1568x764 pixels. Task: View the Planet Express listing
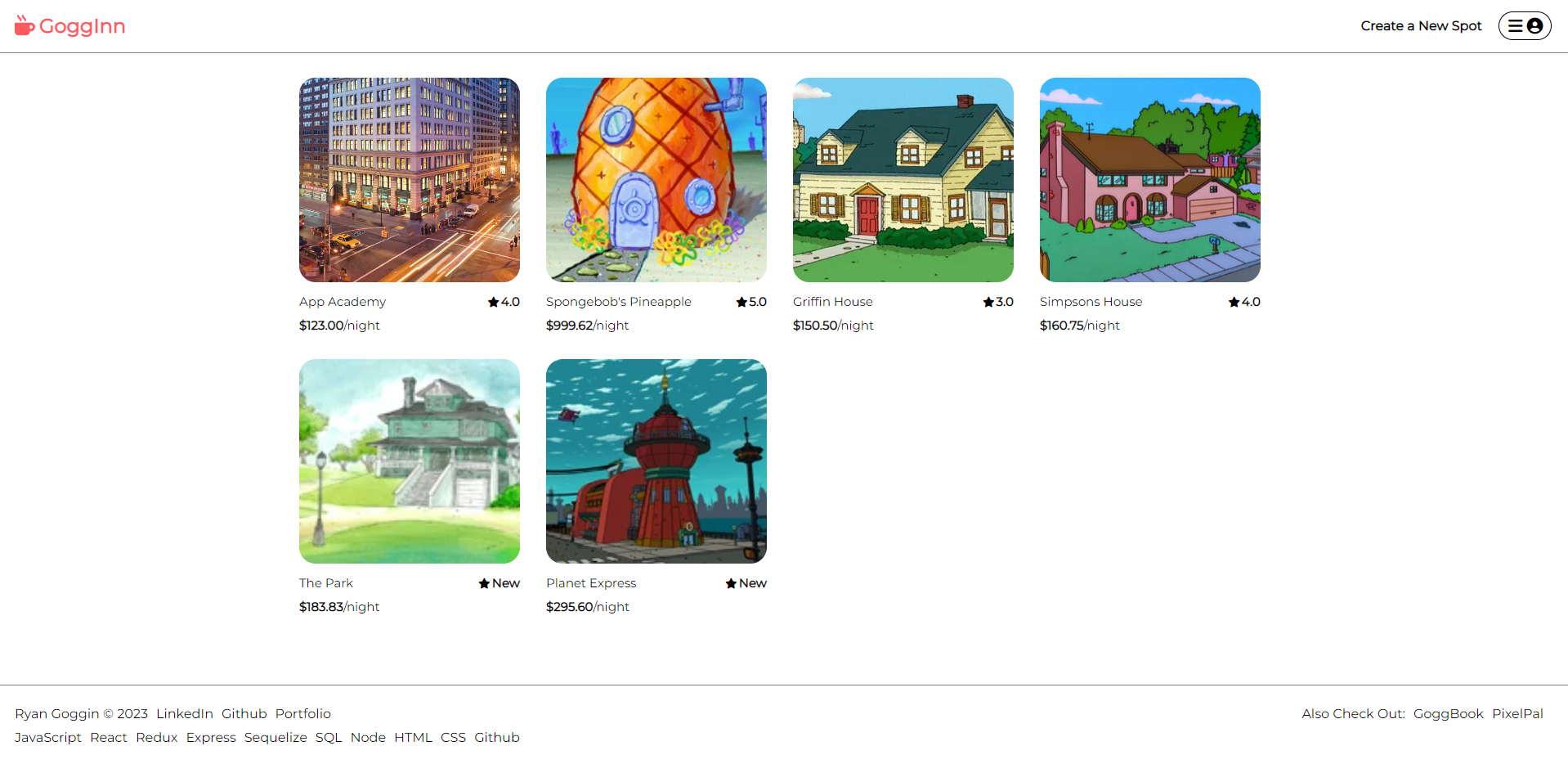(656, 461)
